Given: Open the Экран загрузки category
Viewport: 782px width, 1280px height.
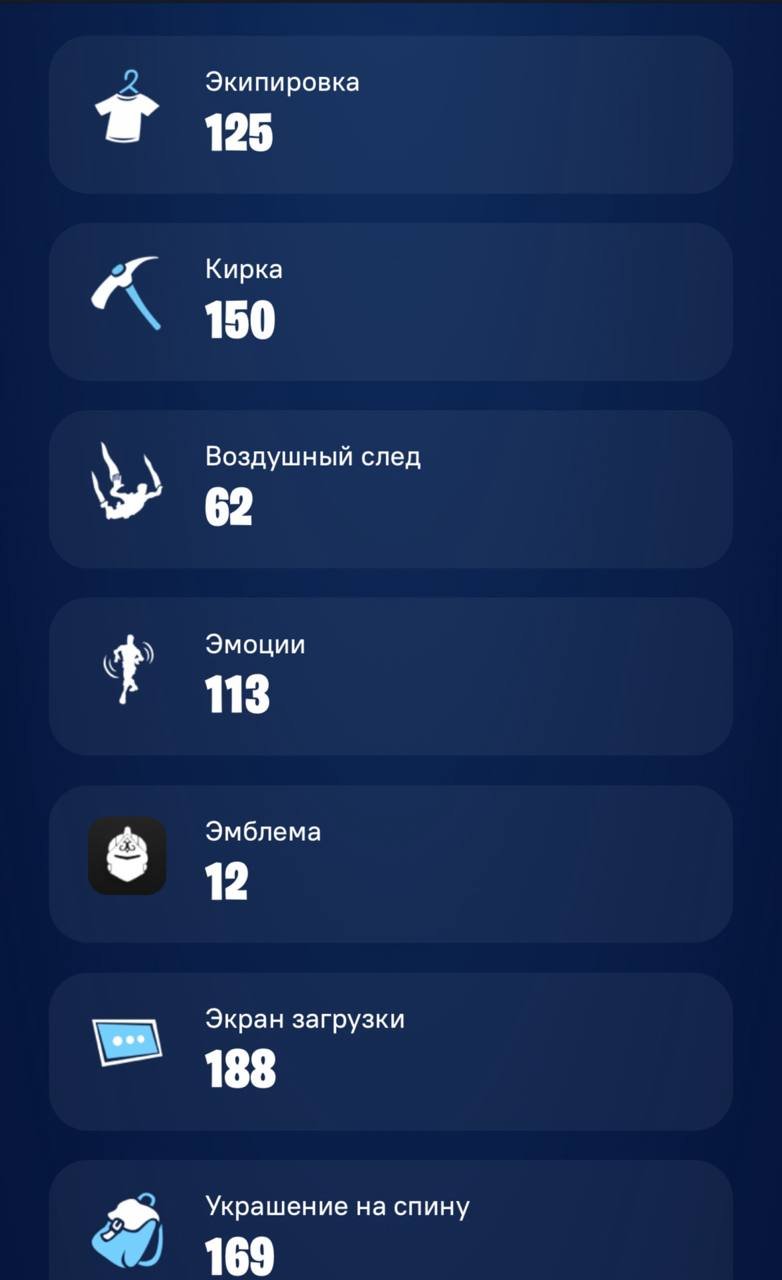Looking at the screenshot, I should pos(391,1051).
